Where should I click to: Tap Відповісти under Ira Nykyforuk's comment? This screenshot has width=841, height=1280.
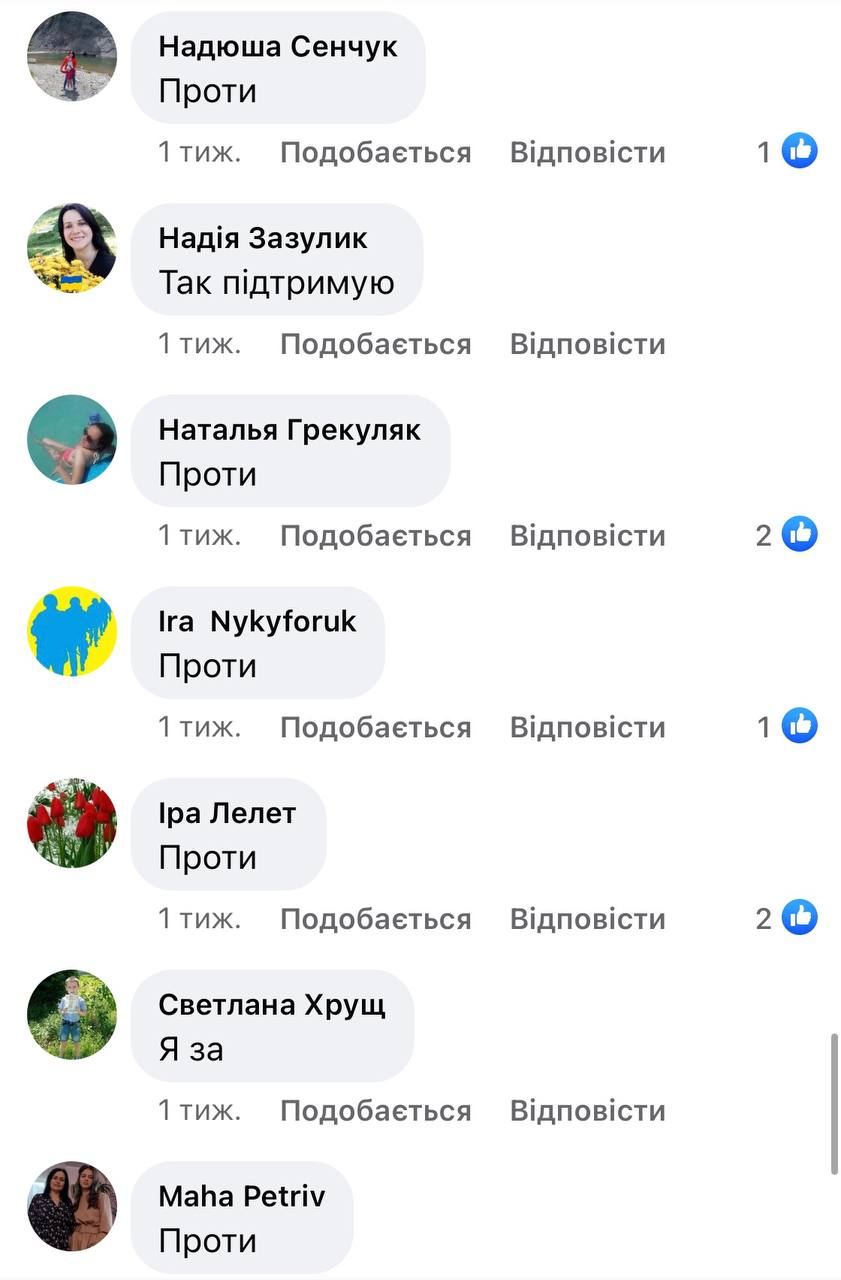click(587, 727)
